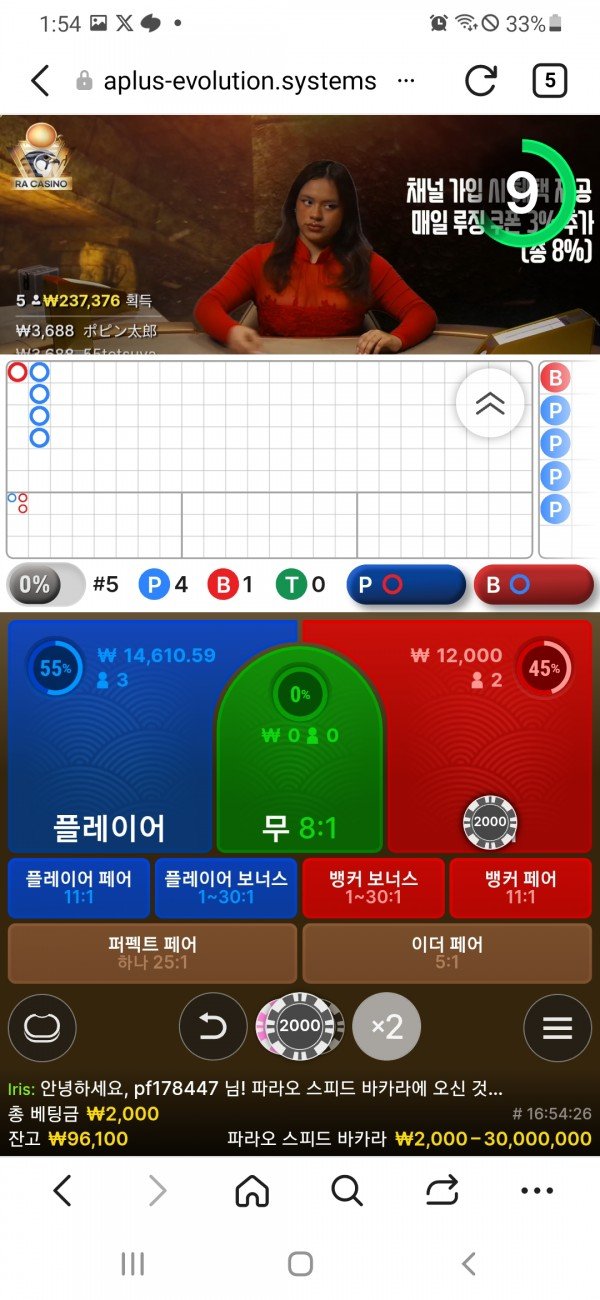Go to the browser home page
Image resolution: width=600 pixels, height=1300 pixels.
point(252,1190)
